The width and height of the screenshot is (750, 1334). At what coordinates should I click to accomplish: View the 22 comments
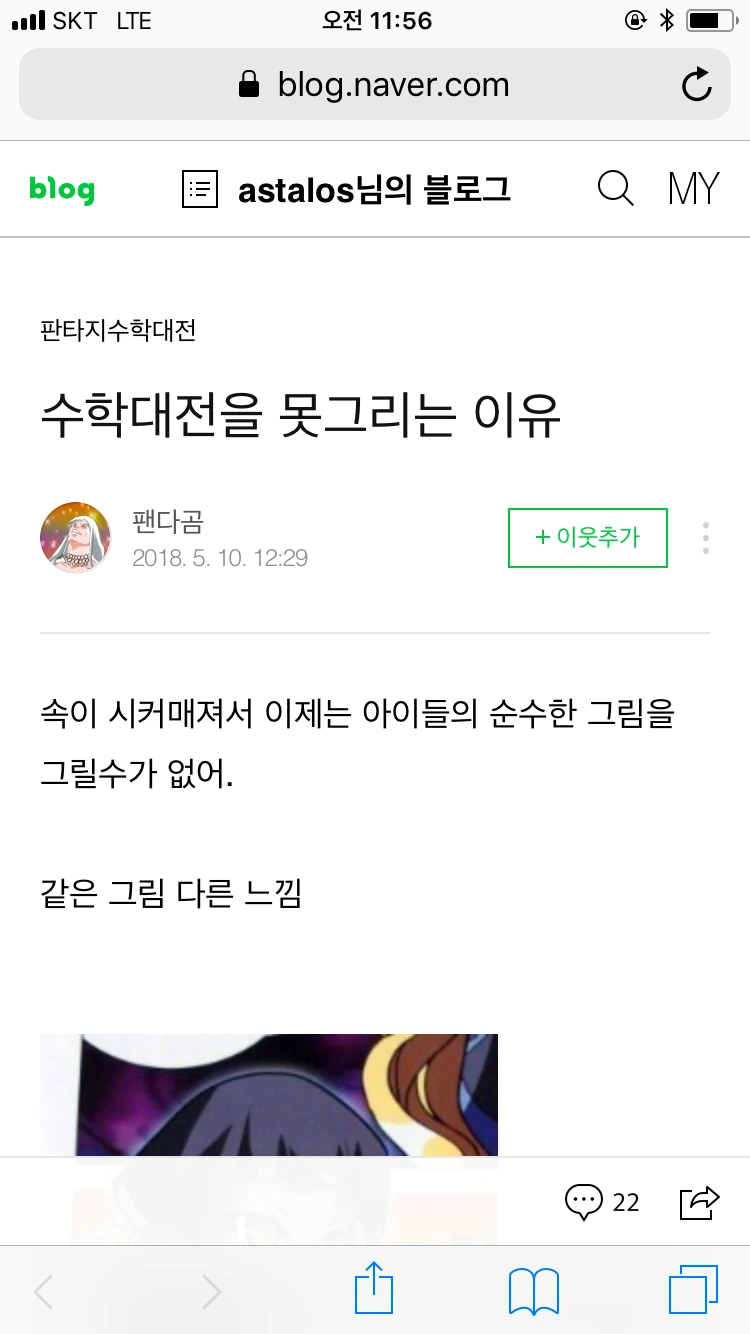(x=602, y=1202)
